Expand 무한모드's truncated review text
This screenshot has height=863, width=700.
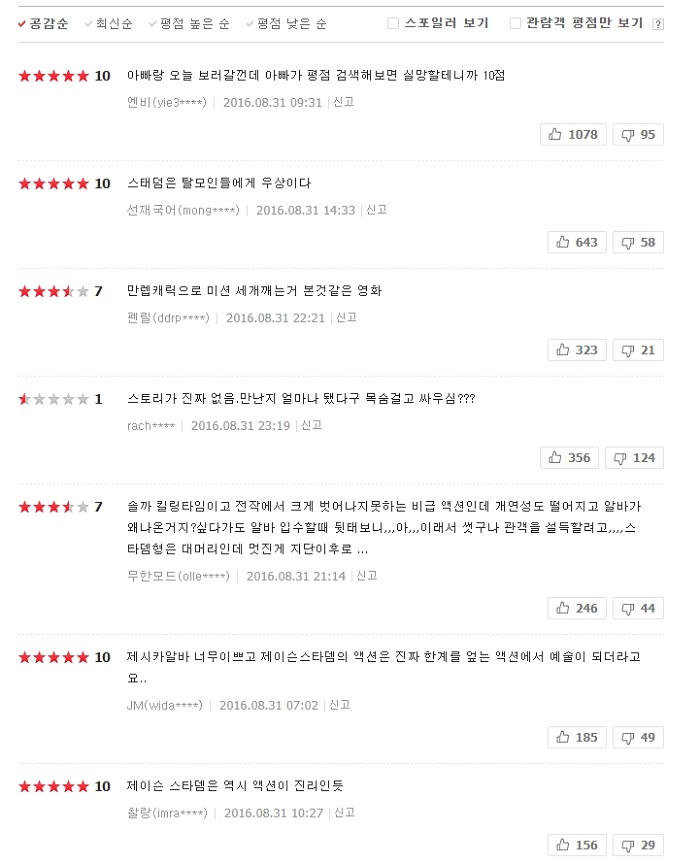point(361,550)
